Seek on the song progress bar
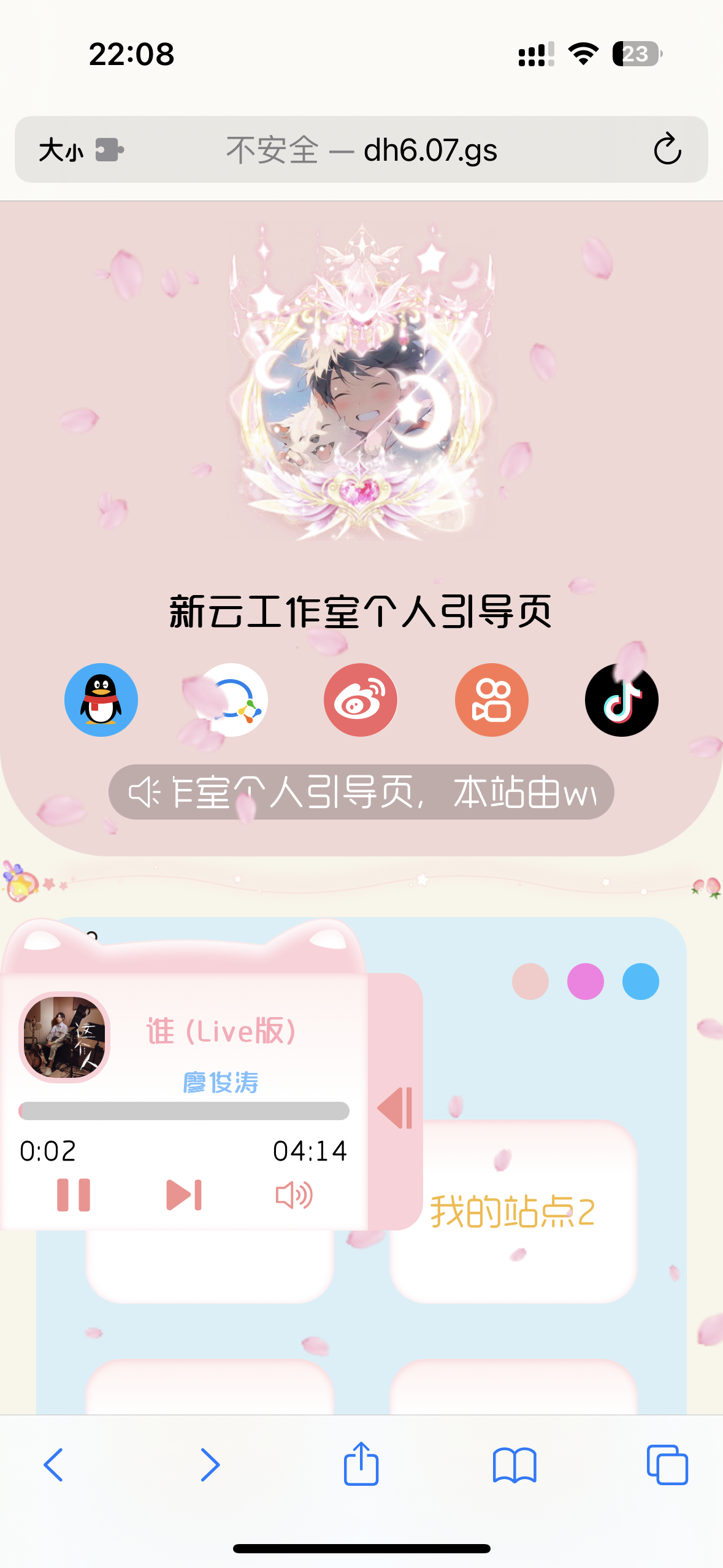The height and width of the screenshot is (1568, 723). (184, 1110)
